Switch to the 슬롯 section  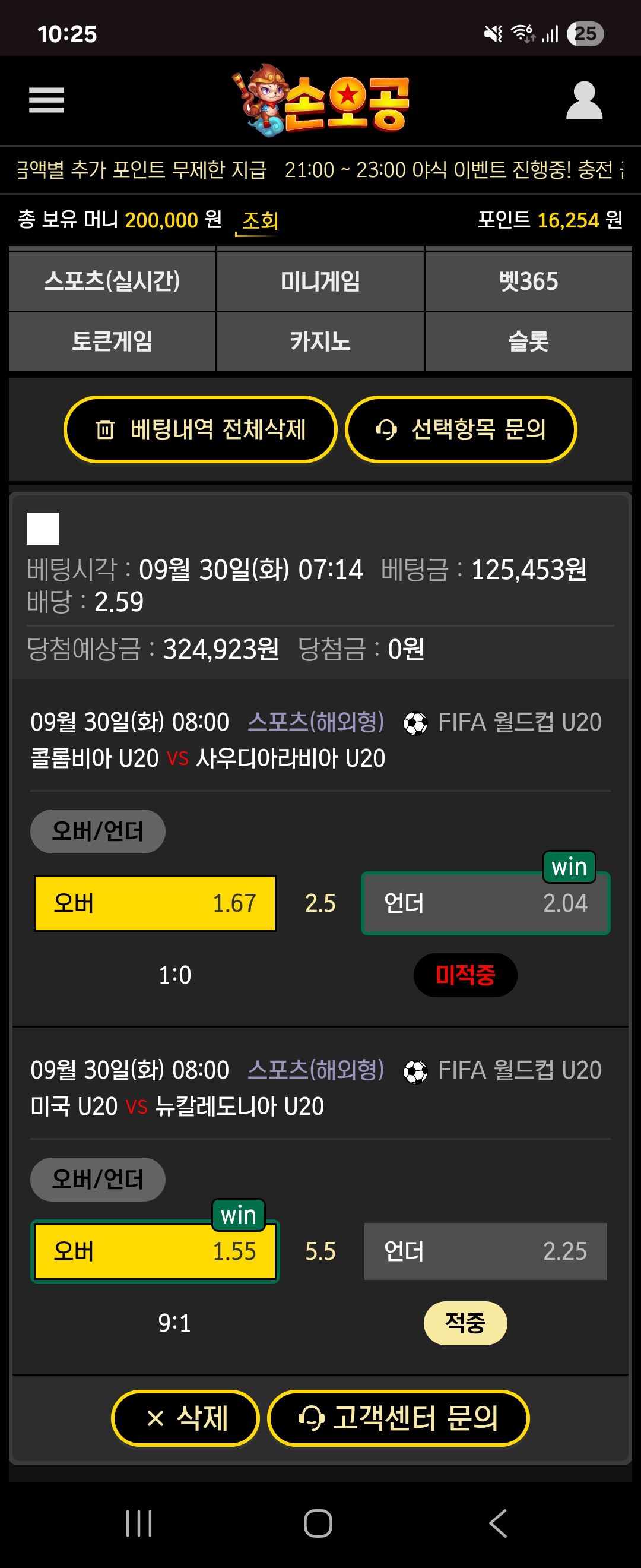[528, 341]
